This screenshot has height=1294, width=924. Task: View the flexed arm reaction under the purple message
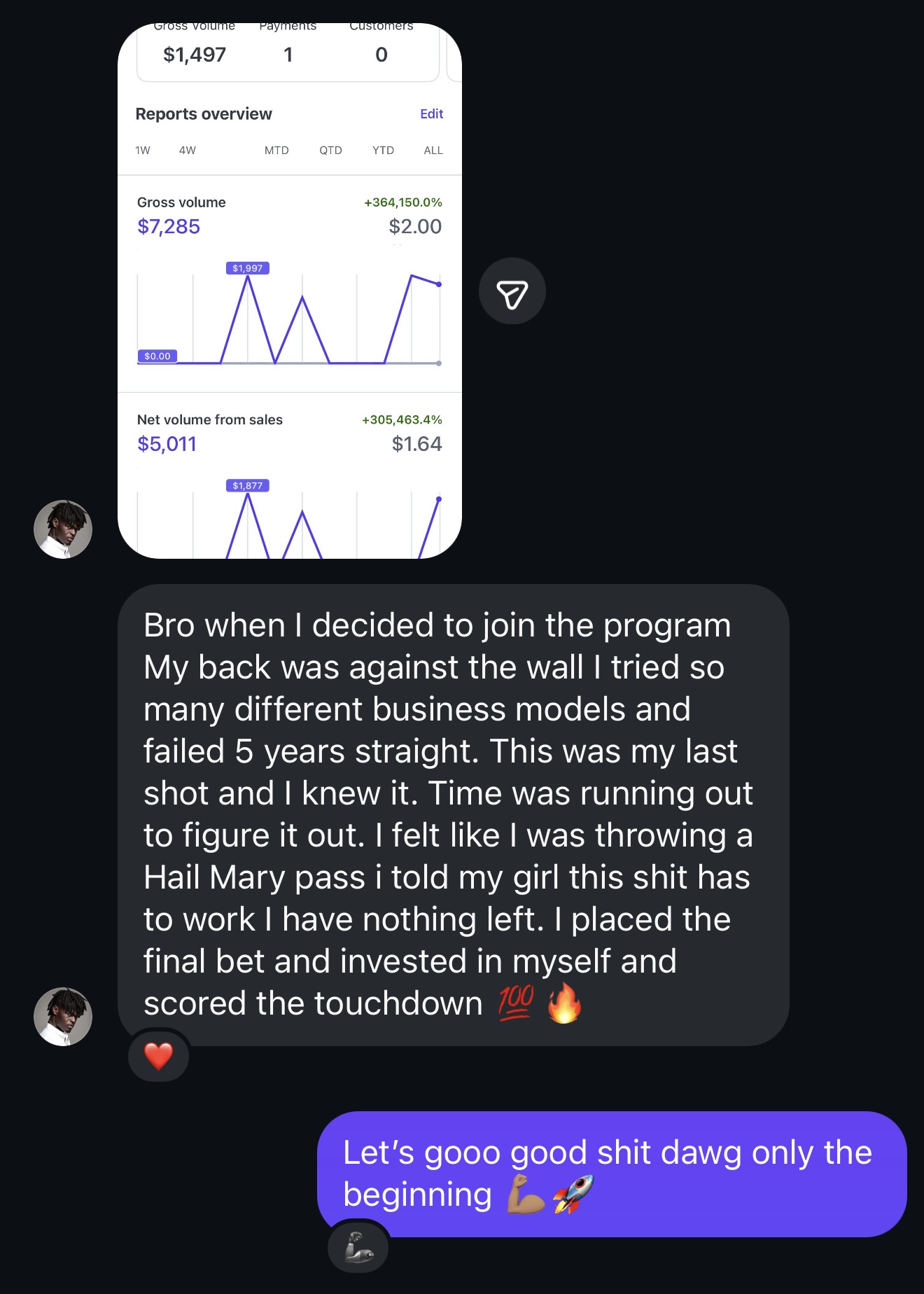pos(358,1248)
